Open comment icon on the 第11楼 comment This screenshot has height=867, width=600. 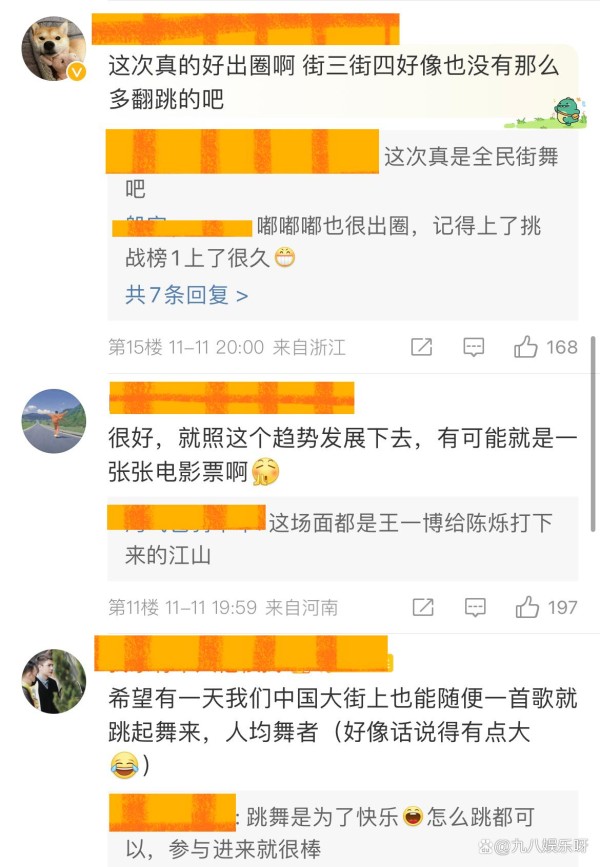click(474, 606)
